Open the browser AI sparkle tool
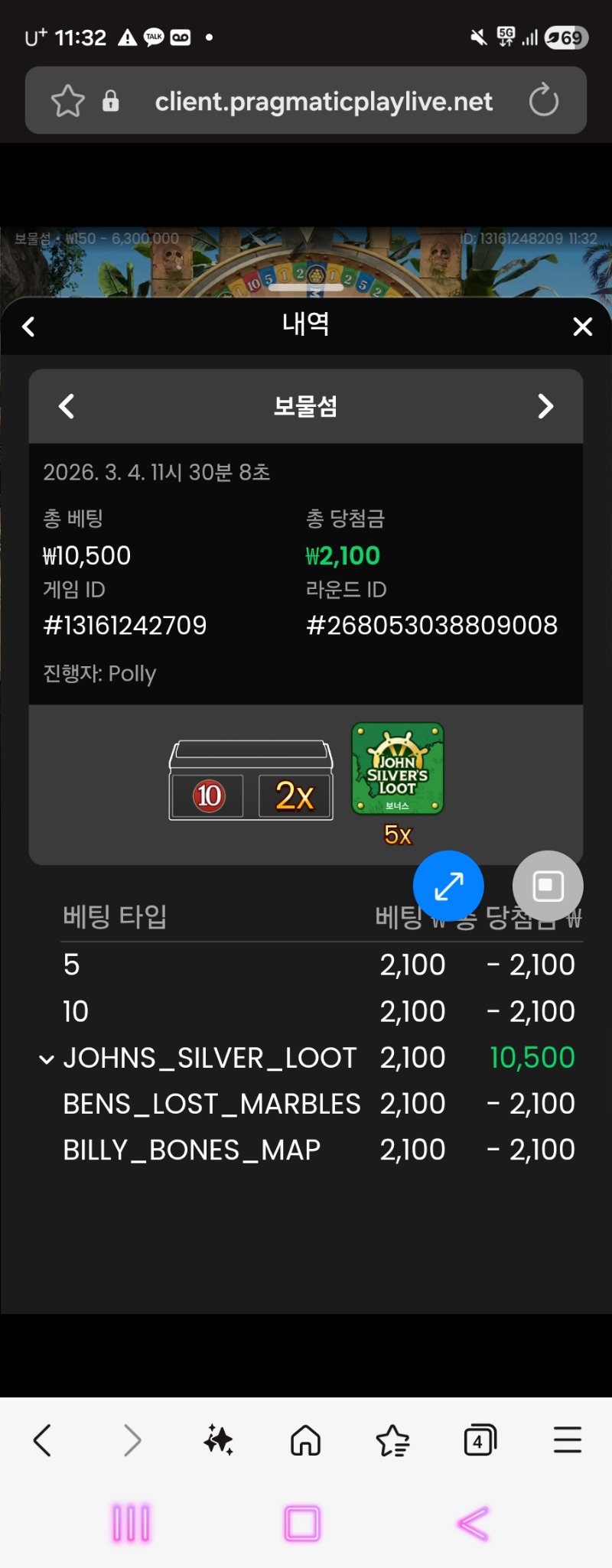 click(219, 1441)
